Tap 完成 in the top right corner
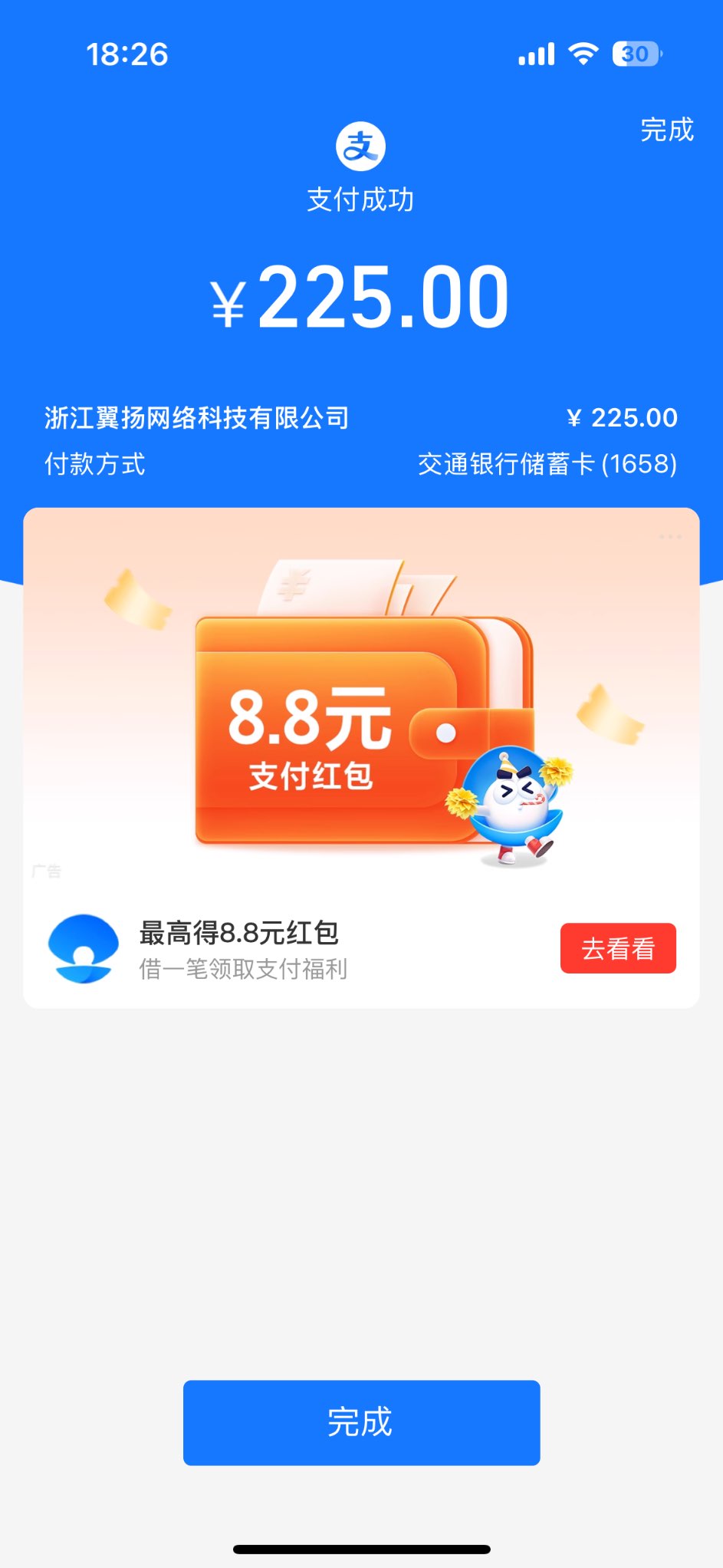The height and width of the screenshot is (1568, 723). (x=666, y=130)
